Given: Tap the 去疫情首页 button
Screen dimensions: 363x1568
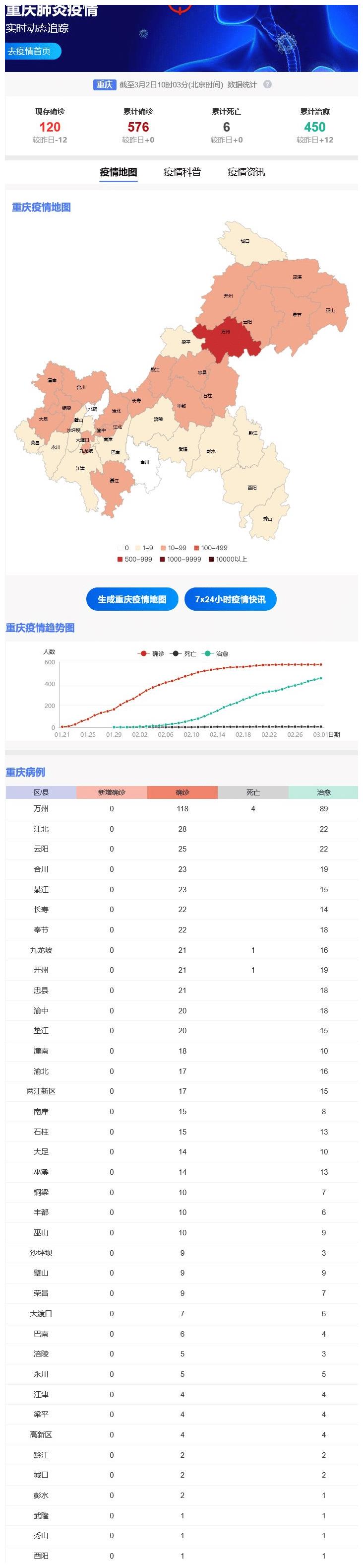Looking at the screenshot, I should (x=32, y=51).
